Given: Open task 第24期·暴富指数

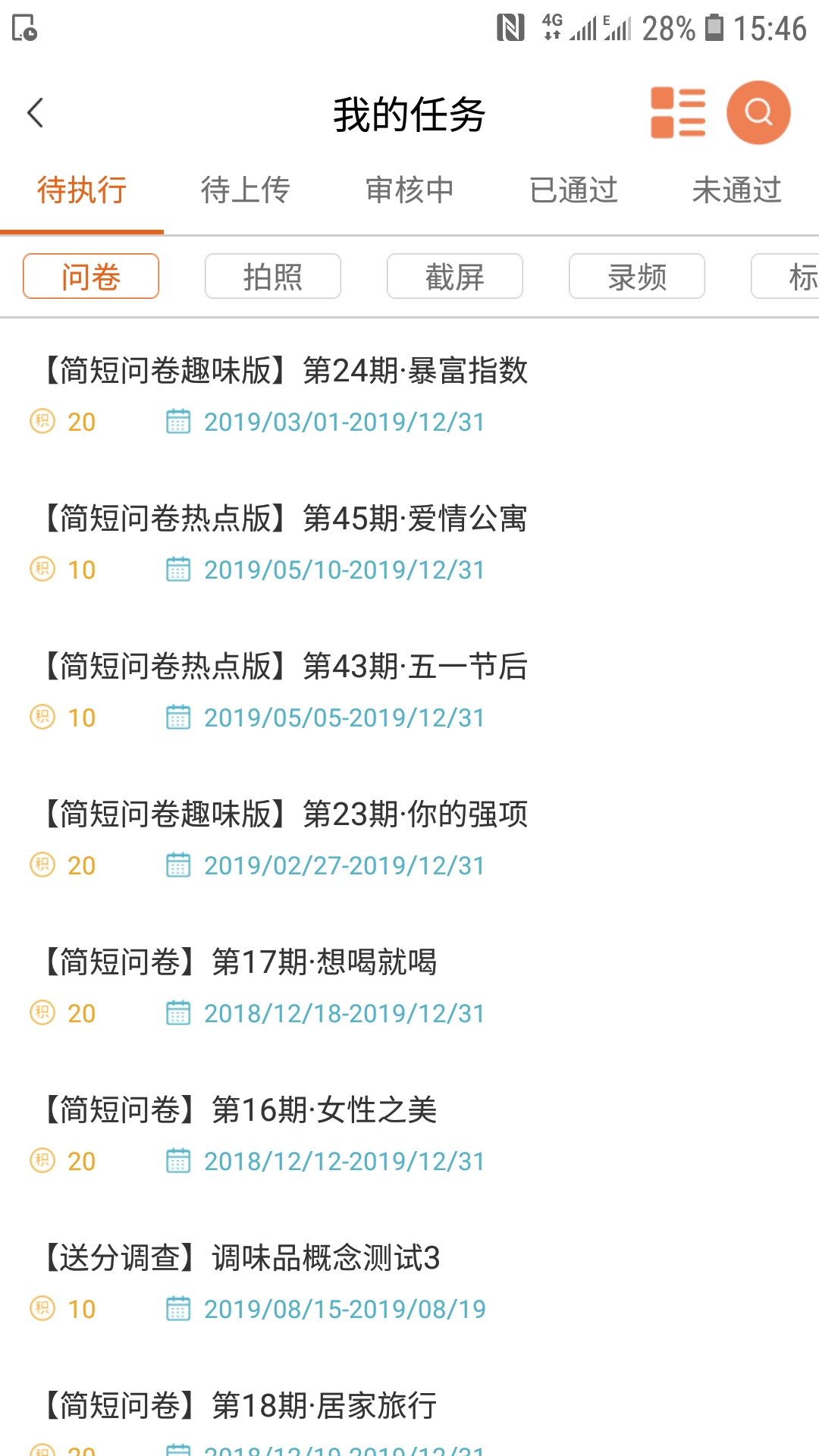Looking at the screenshot, I should tap(285, 372).
